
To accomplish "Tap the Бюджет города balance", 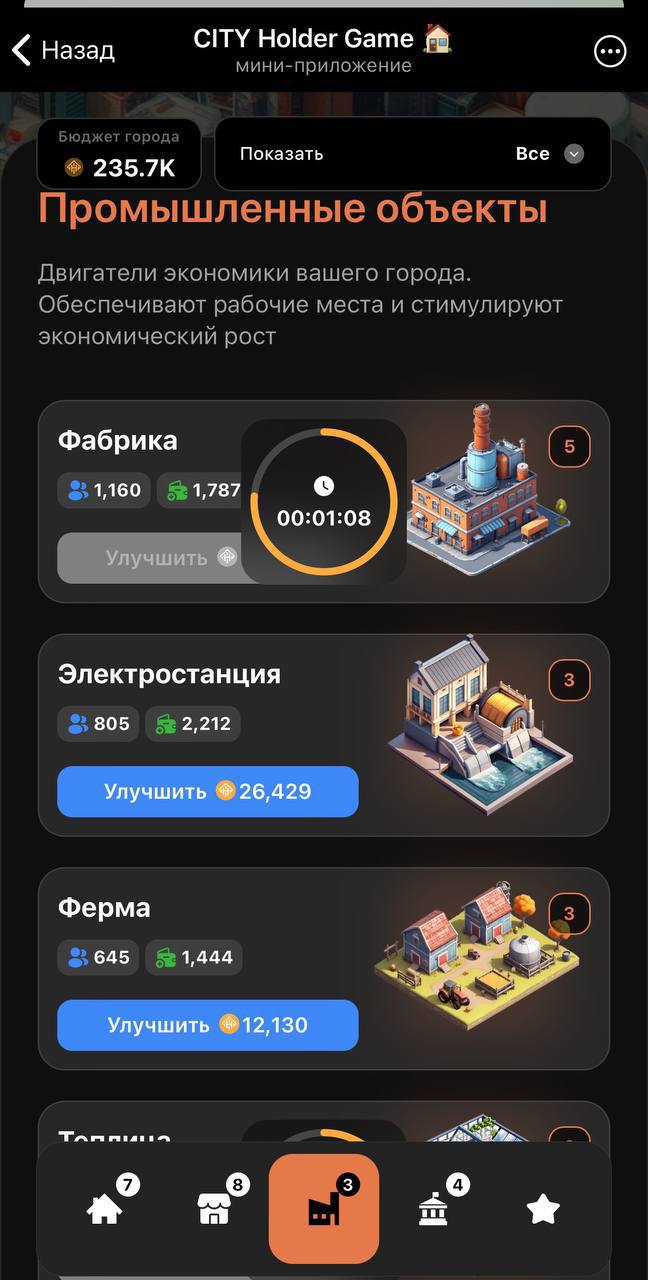I will (x=120, y=154).
